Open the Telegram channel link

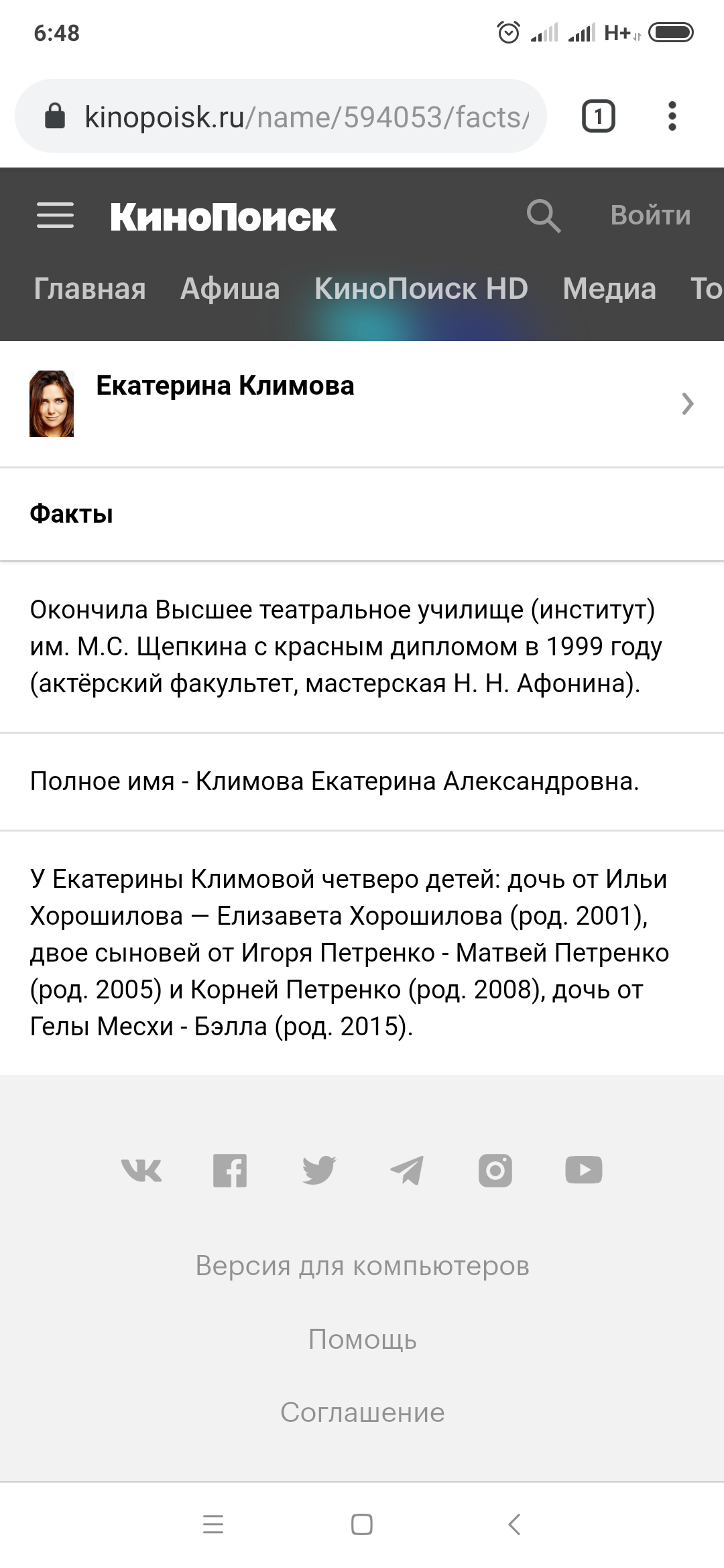407,1171
